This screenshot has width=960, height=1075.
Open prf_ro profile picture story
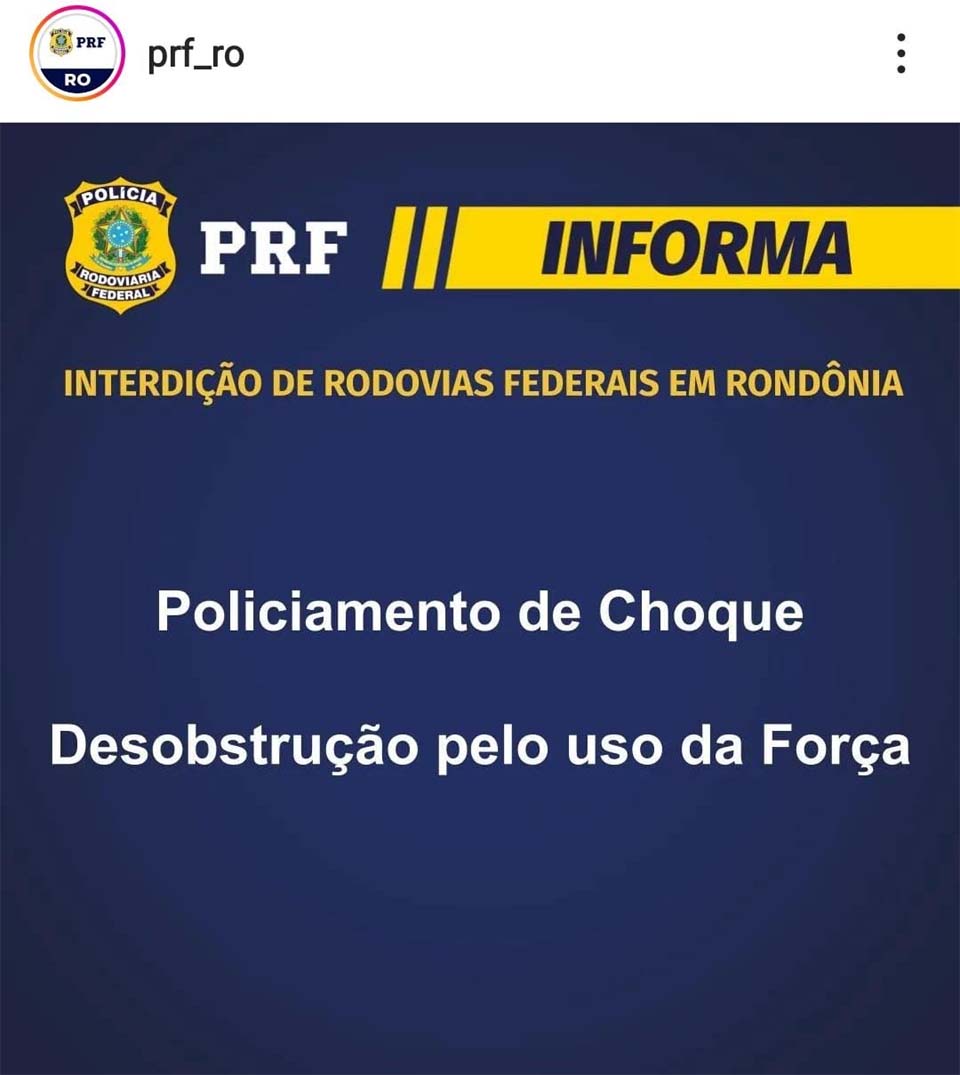77,53
